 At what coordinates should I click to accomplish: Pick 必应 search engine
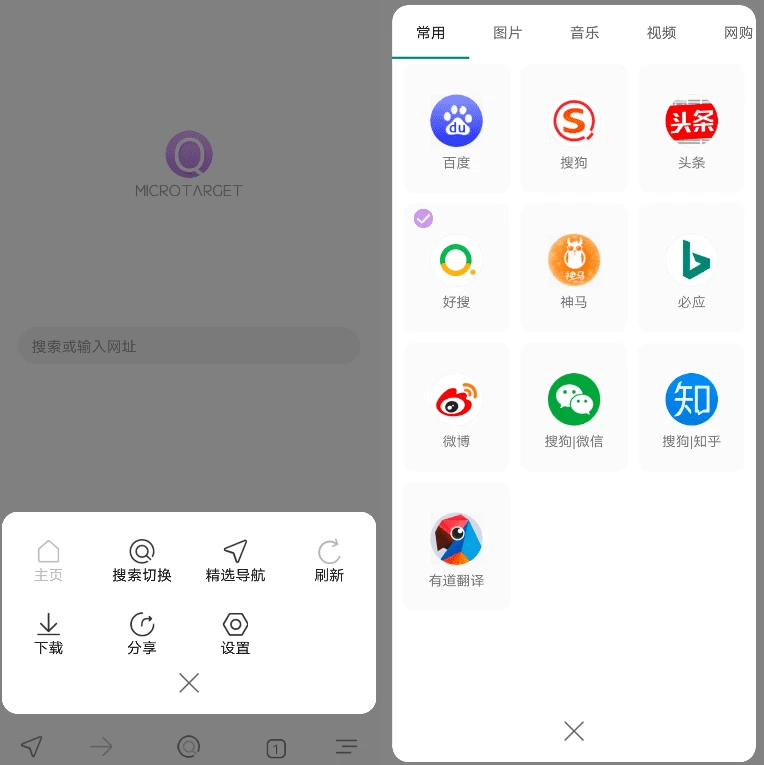point(691,269)
